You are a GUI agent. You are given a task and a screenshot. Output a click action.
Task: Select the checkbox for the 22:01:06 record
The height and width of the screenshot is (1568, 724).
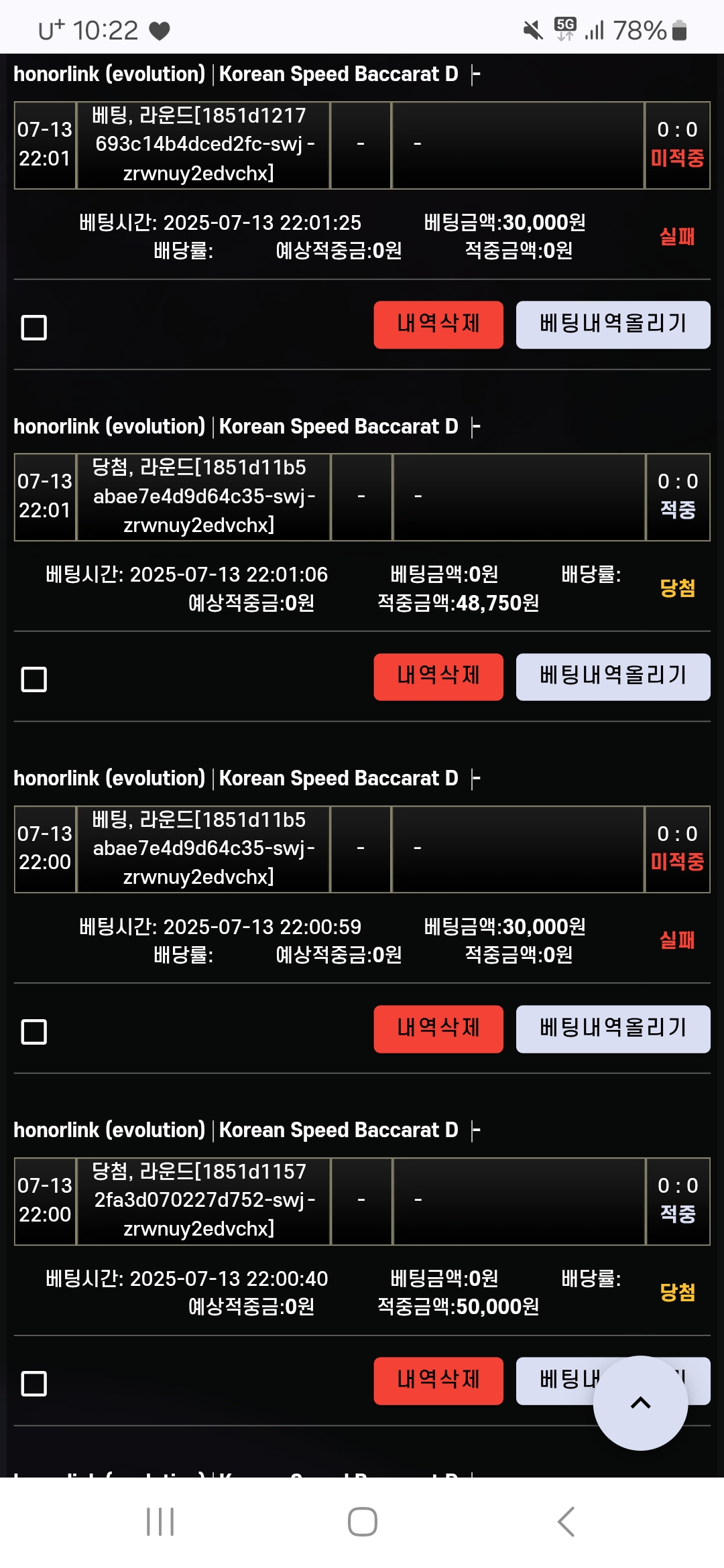tap(34, 679)
